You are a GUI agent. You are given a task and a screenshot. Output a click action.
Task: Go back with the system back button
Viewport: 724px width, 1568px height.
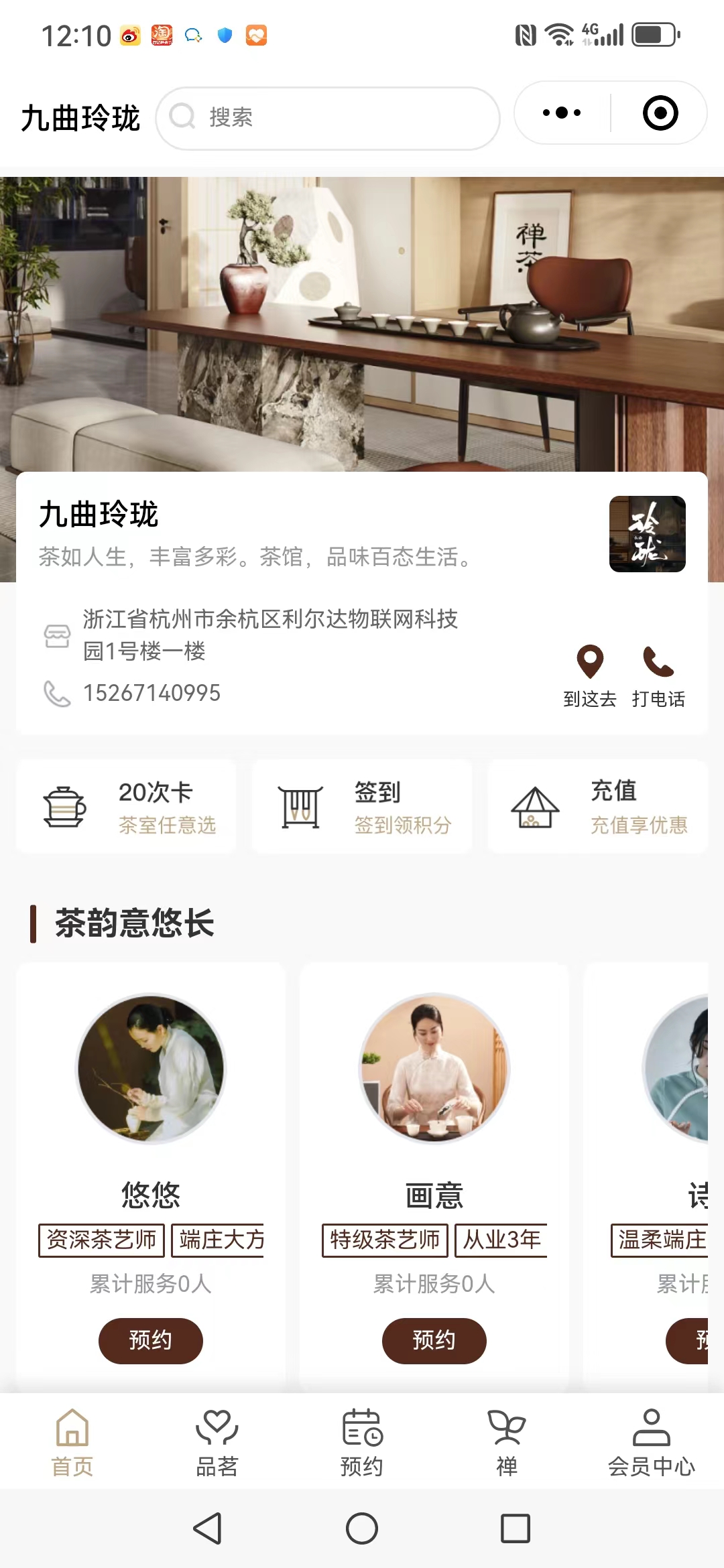(x=207, y=1528)
